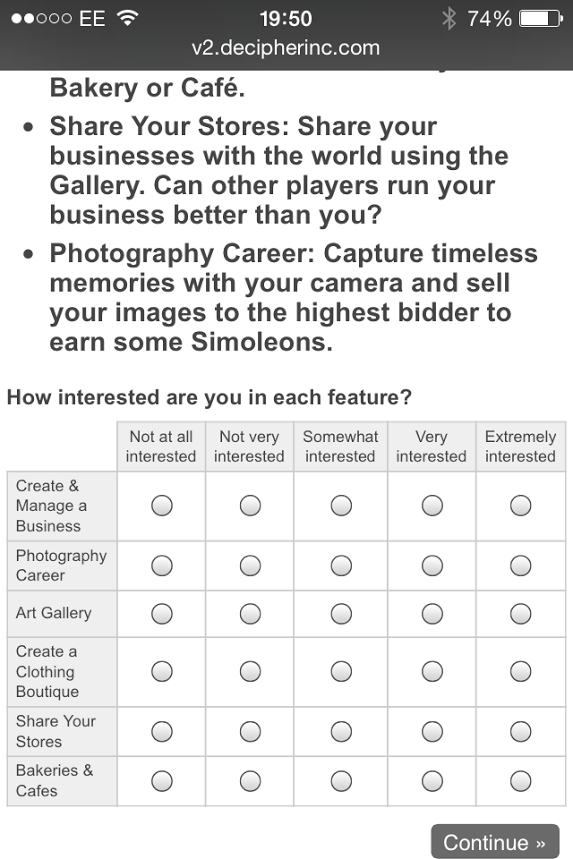Rate Create a Clothing Boutique Not very interested
Screen dimensions: 573x859
[x=250, y=671]
